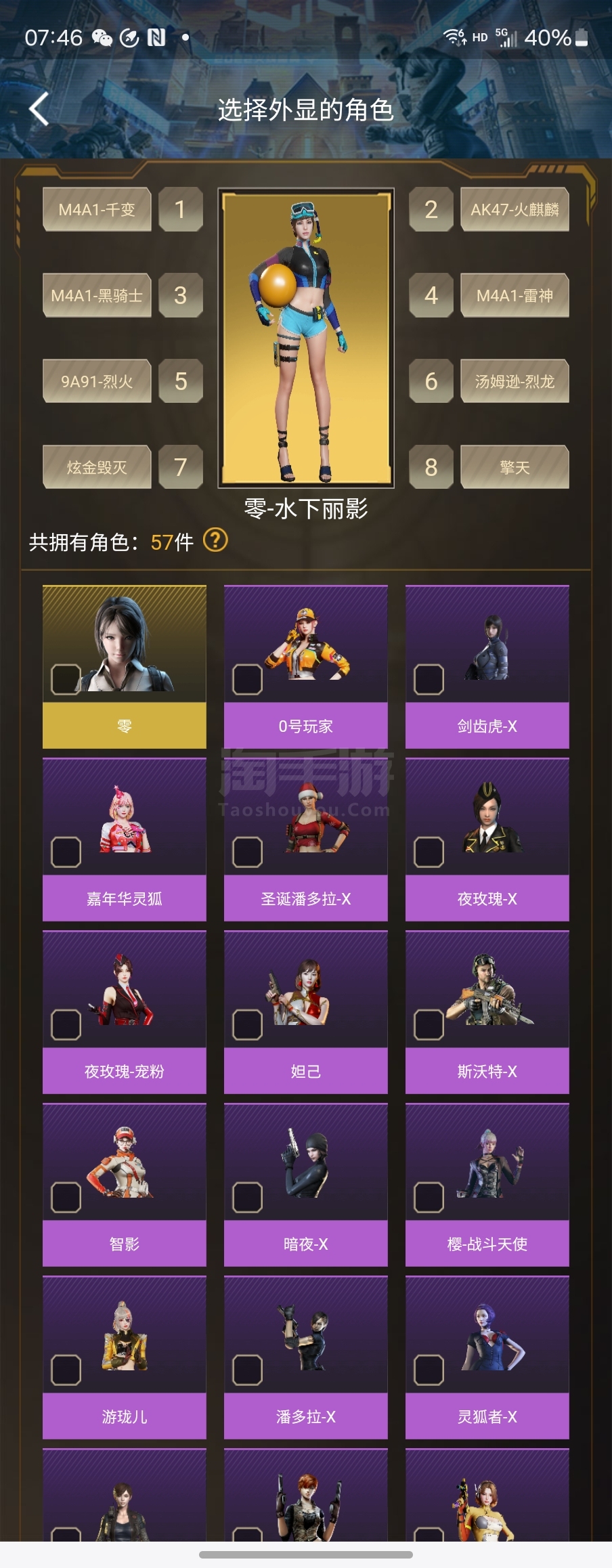Select the M4A1-千变 weapon slot
Screen dimensions: 612x1568
point(97,210)
